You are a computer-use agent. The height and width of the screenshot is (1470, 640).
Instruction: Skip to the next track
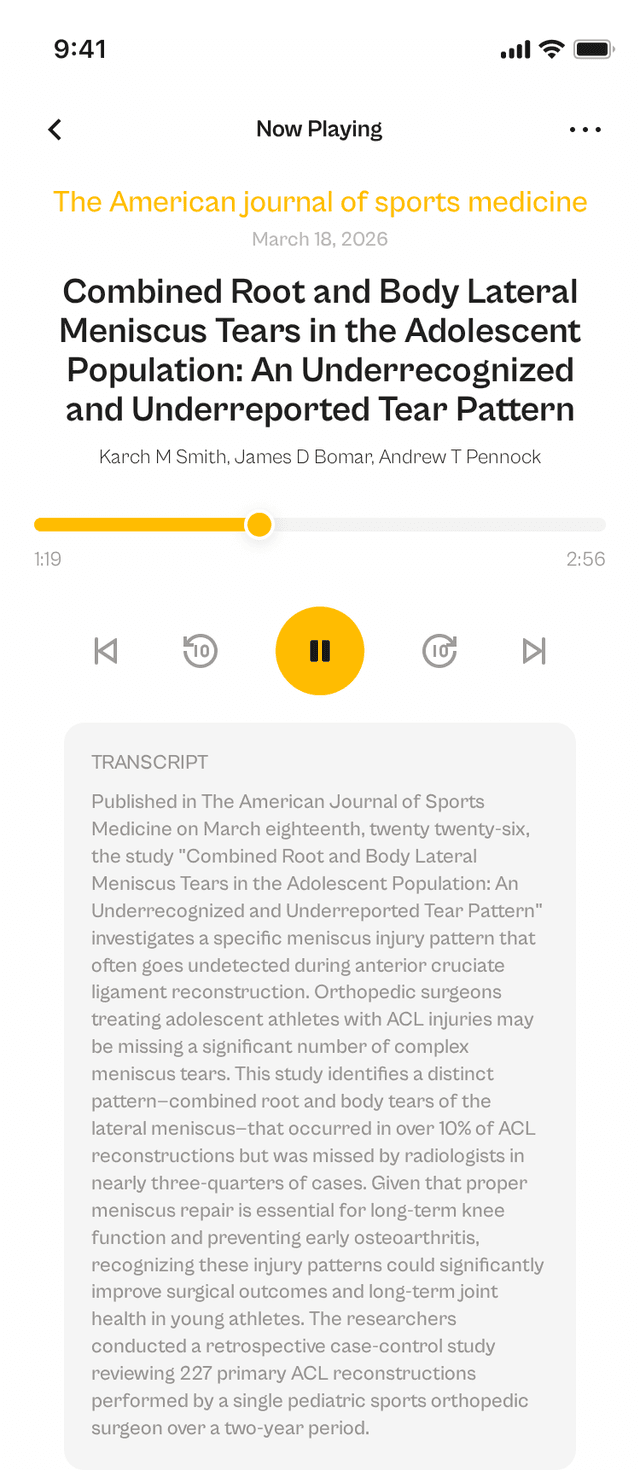(x=535, y=651)
